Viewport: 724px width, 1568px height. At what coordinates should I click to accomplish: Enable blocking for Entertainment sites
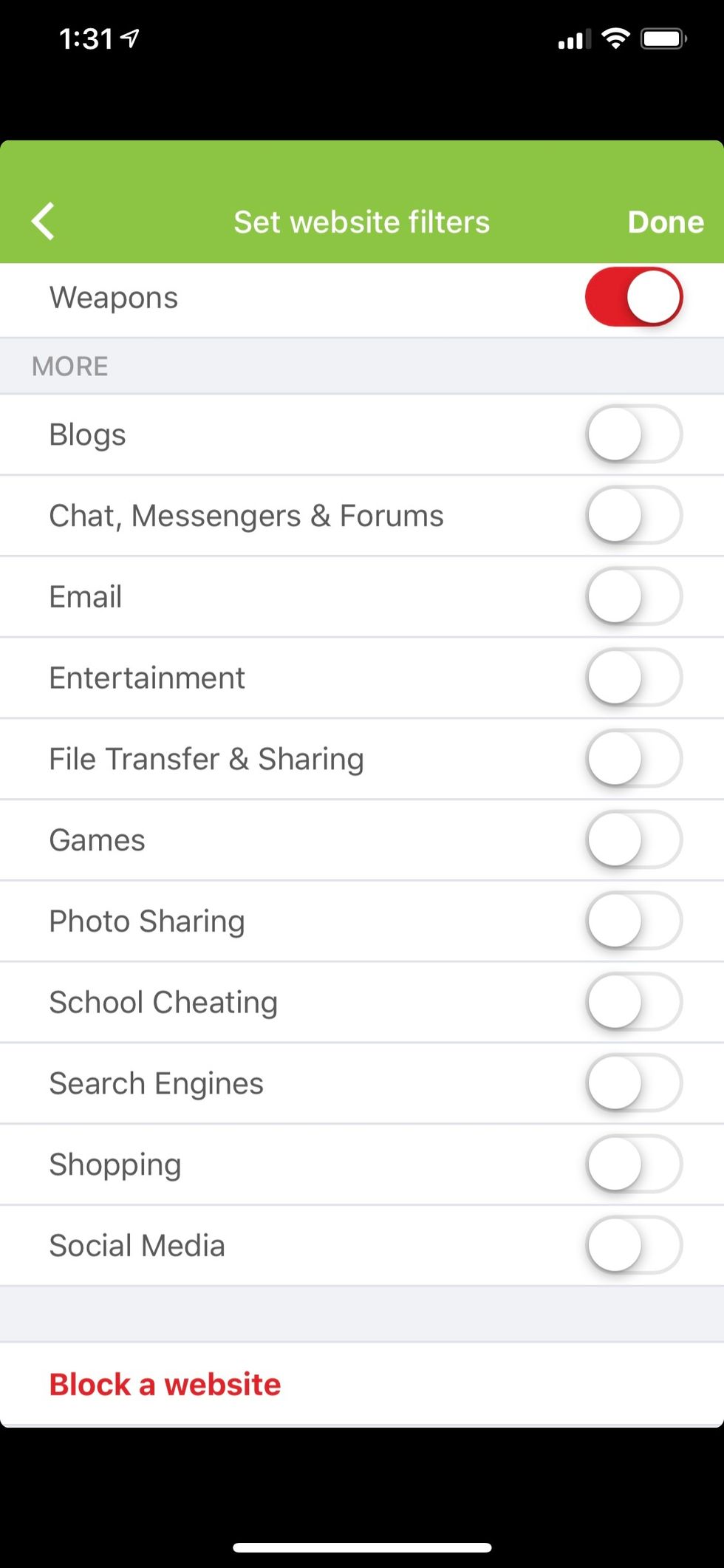(633, 678)
